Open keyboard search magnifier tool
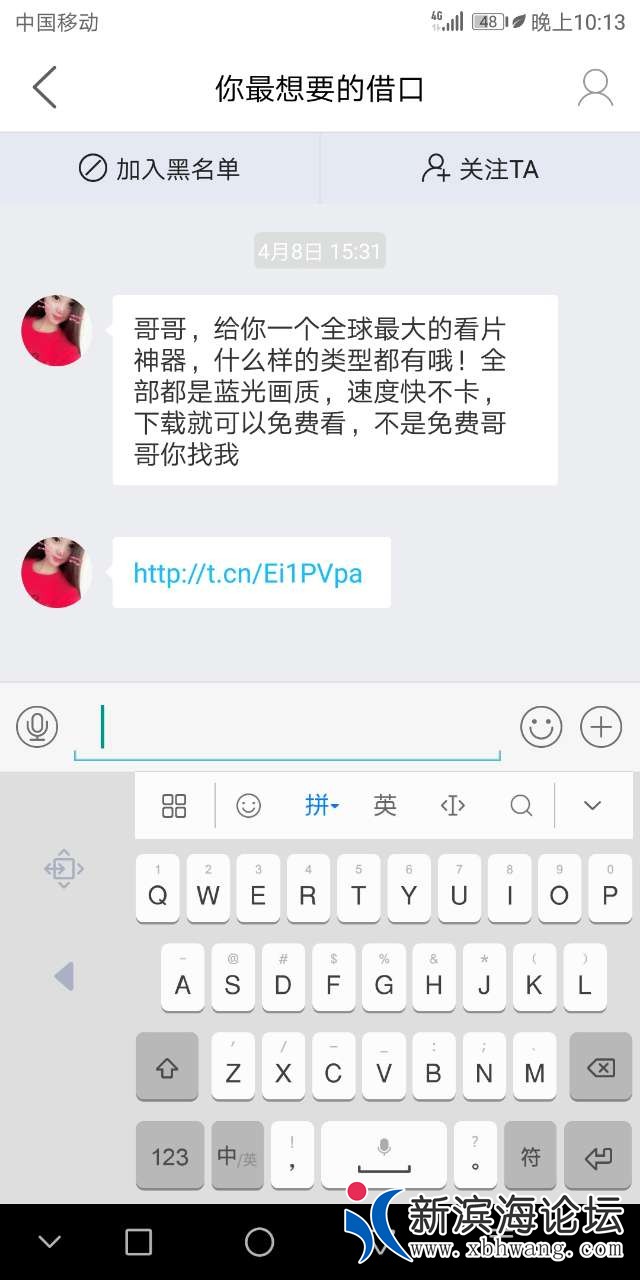640x1280 pixels. 521,805
